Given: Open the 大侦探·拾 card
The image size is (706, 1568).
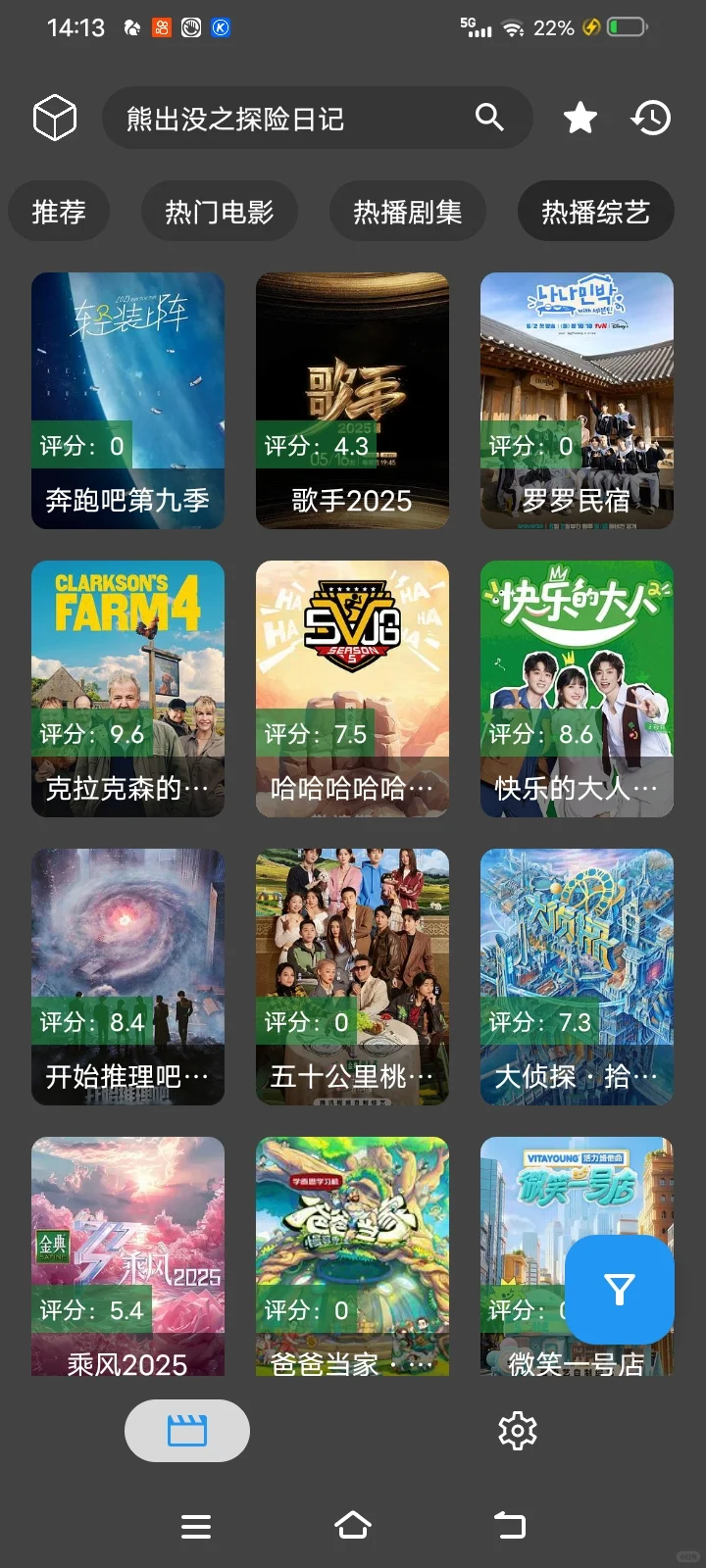Looking at the screenshot, I should (577, 977).
